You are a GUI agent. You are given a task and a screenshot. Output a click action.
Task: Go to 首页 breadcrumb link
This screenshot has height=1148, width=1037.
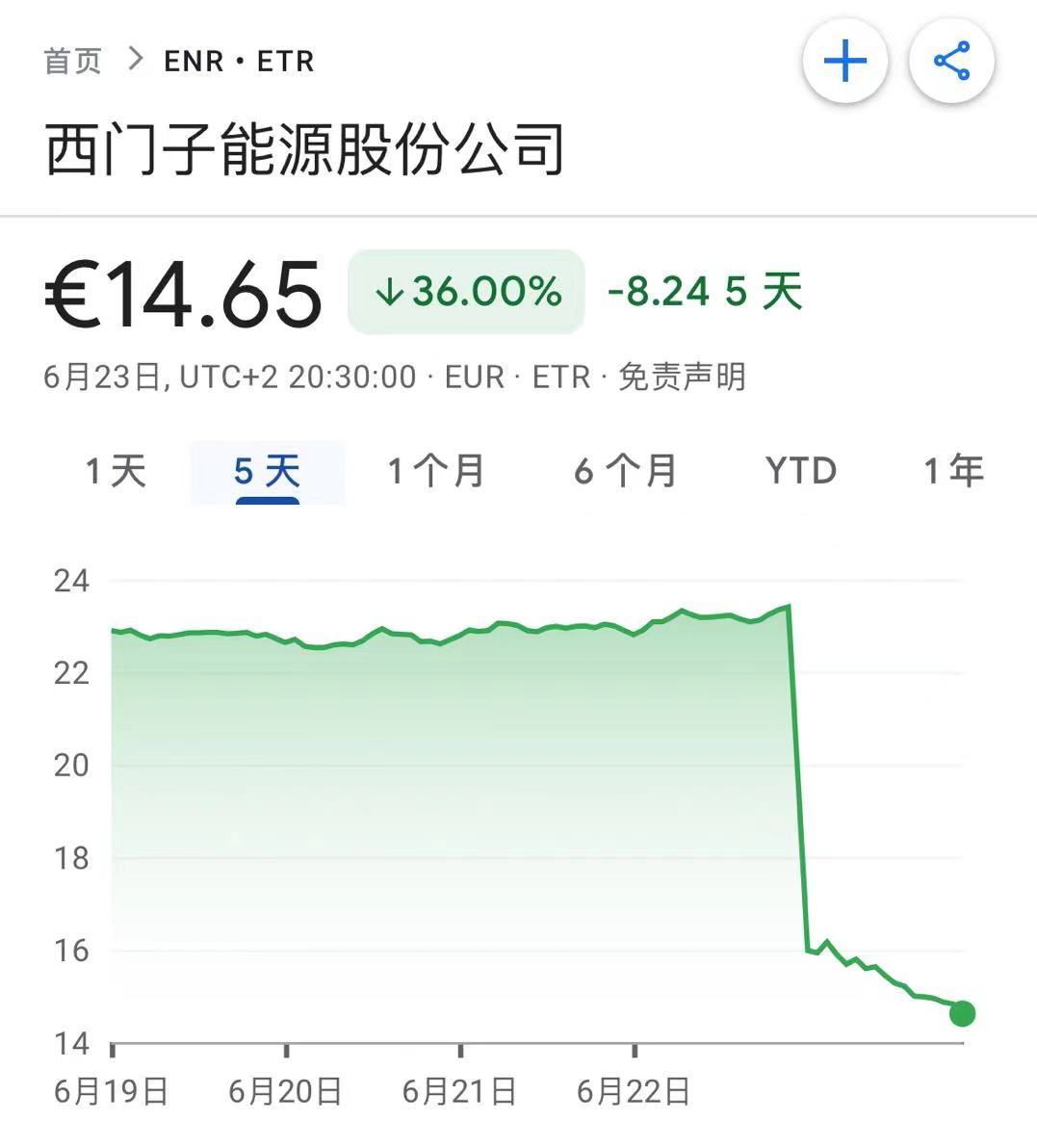[73, 62]
